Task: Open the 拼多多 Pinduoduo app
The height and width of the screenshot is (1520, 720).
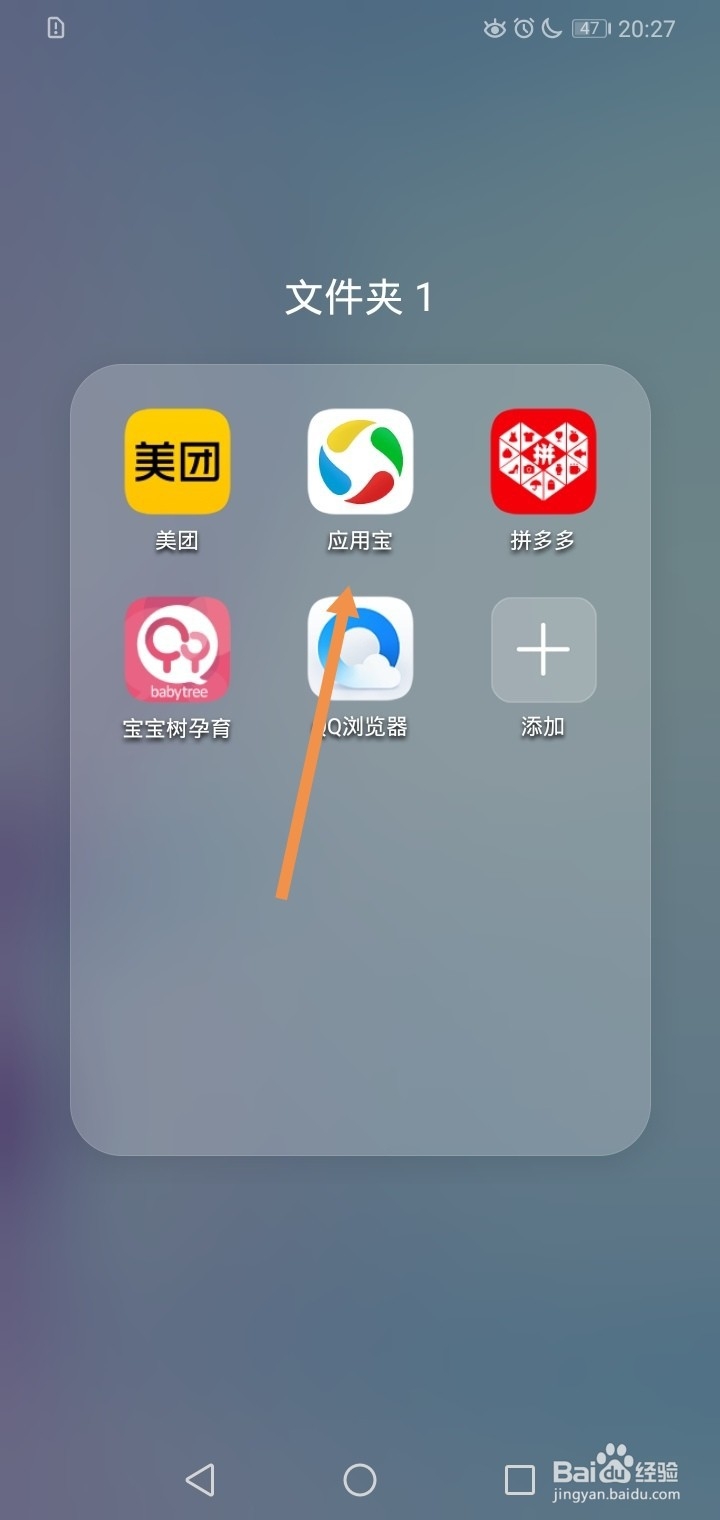Action: [543, 461]
